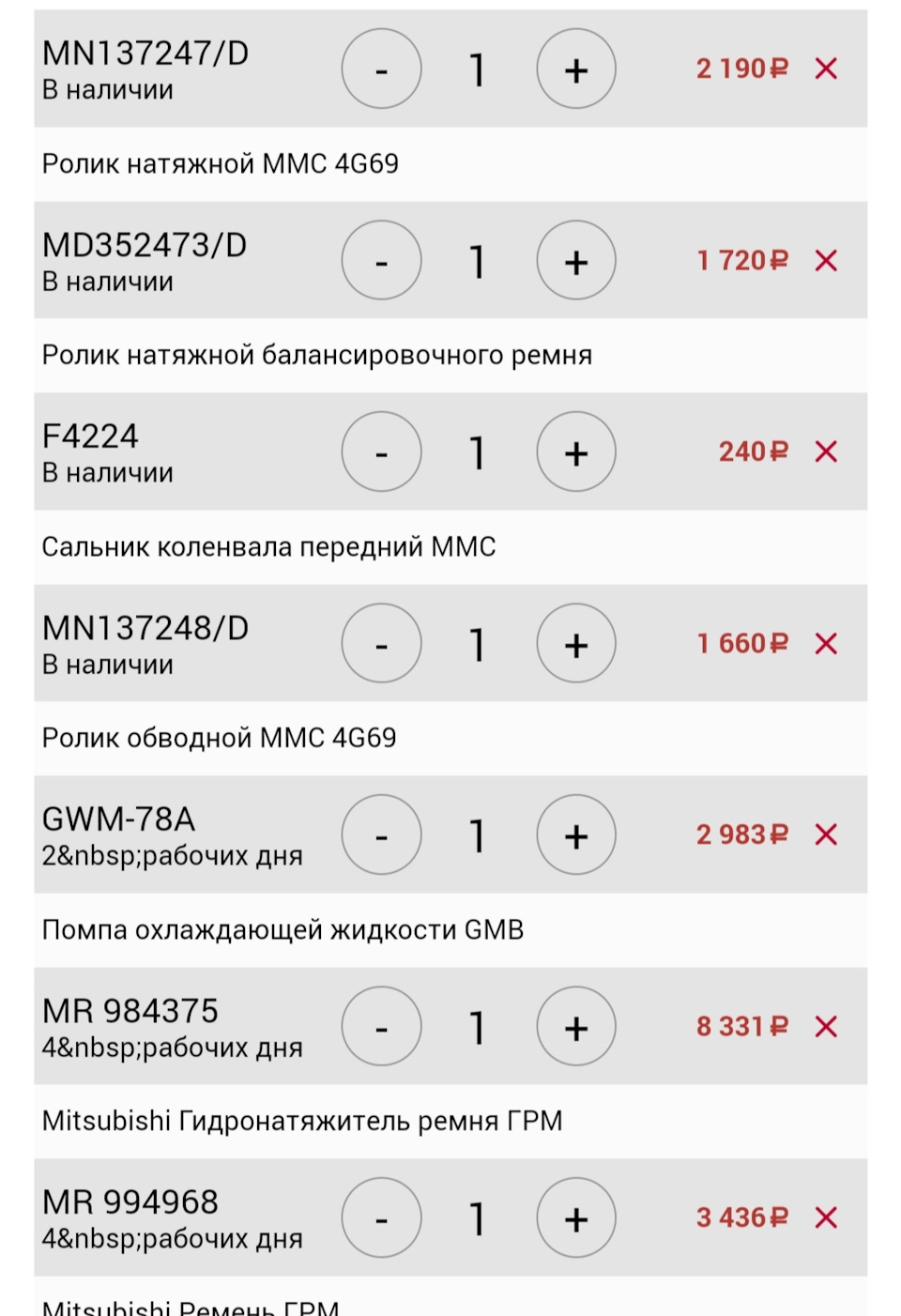This screenshot has height=1316, width=901.
Task: Delete MD352473/D from the cart
Action: (826, 260)
